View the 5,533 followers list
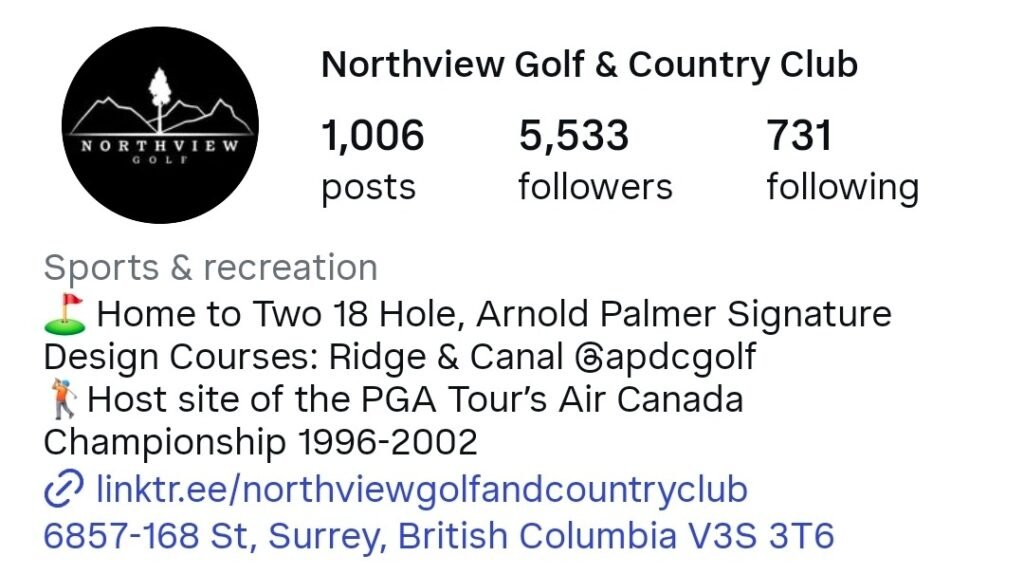Viewport: 1024px width, 574px height. pyautogui.click(x=595, y=160)
